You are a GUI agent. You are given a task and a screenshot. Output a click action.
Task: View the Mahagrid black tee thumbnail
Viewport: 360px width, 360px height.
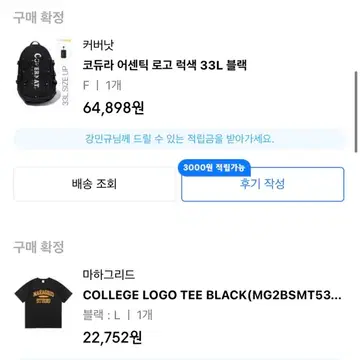(x=43, y=303)
